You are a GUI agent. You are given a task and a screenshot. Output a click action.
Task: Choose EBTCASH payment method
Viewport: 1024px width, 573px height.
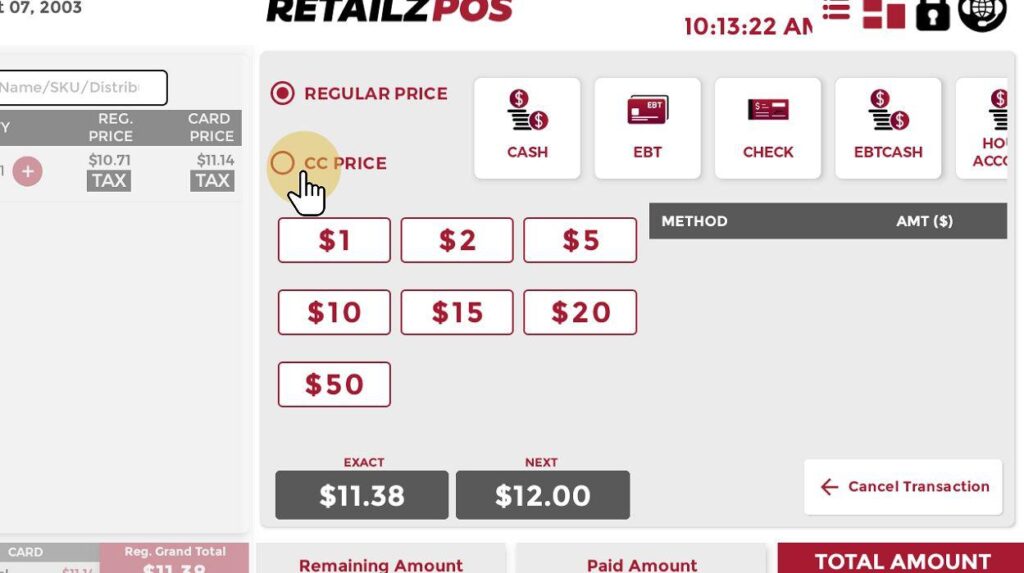888,128
